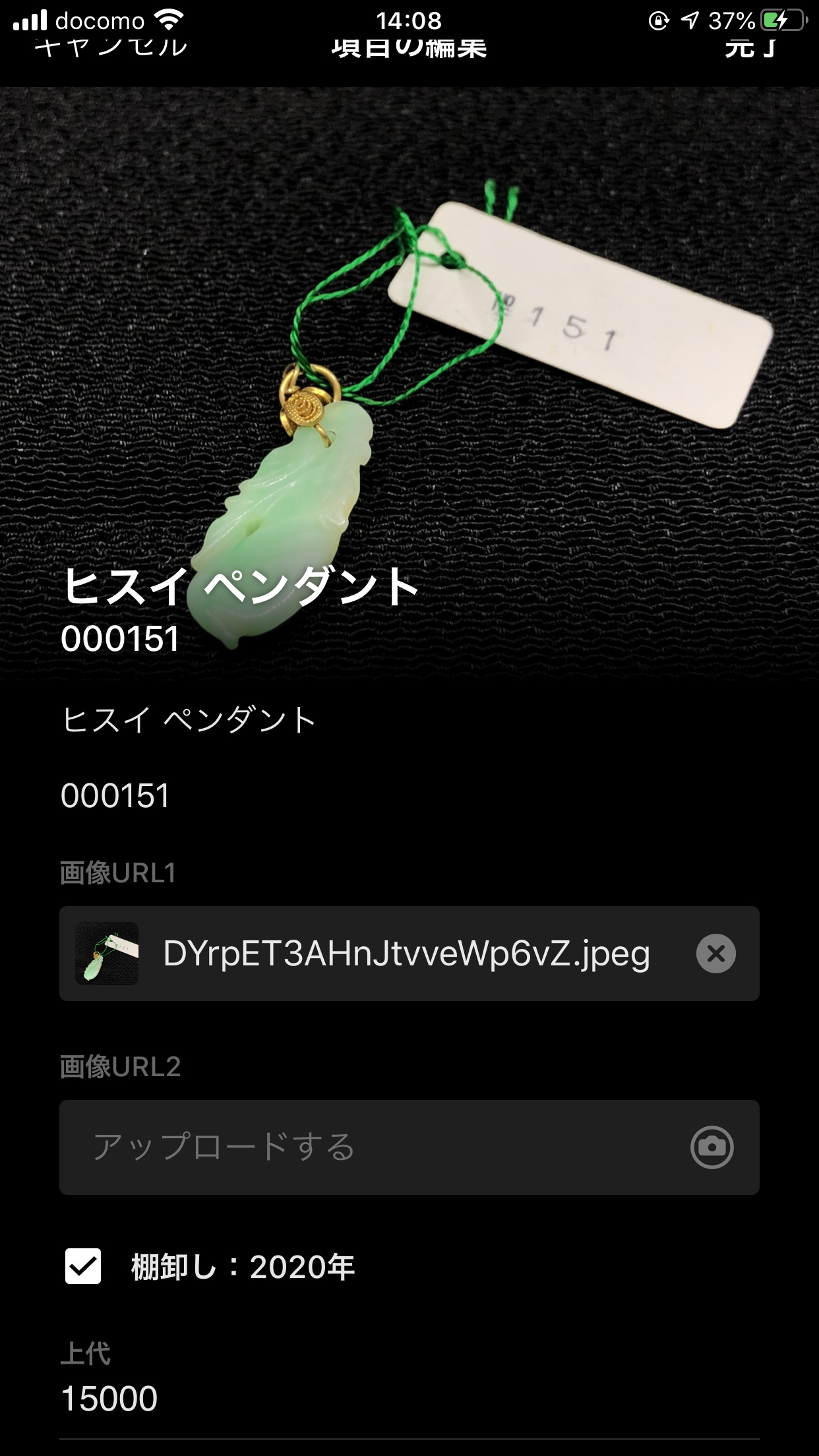
Task: Uncheck the 棚卸し：2020年 checkbox
Action: click(x=83, y=1266)
